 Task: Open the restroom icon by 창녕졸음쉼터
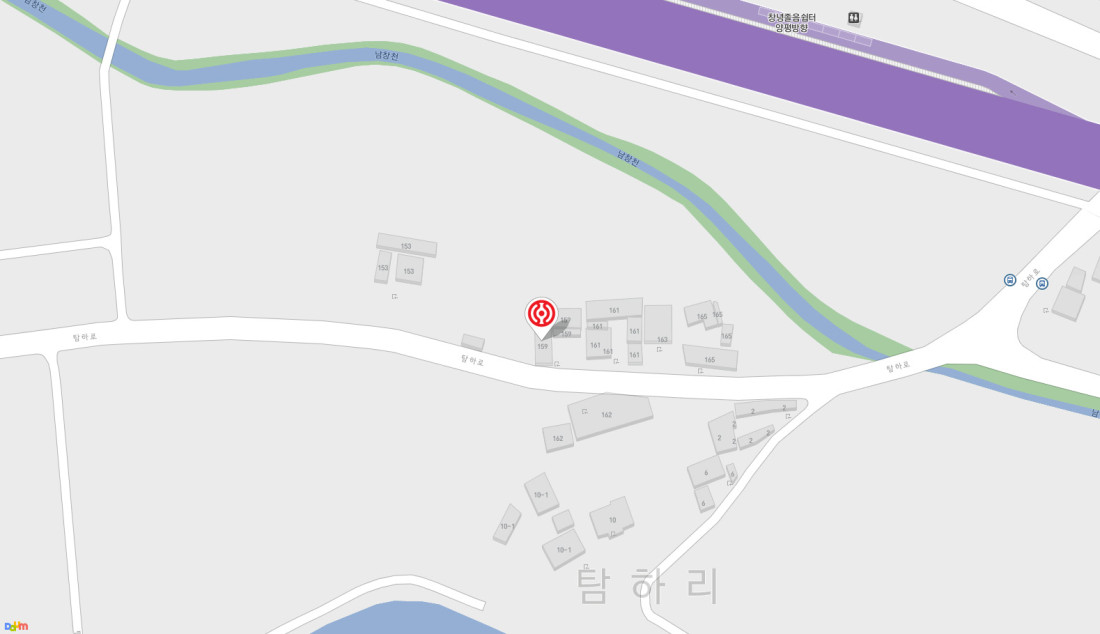point(854,17)
